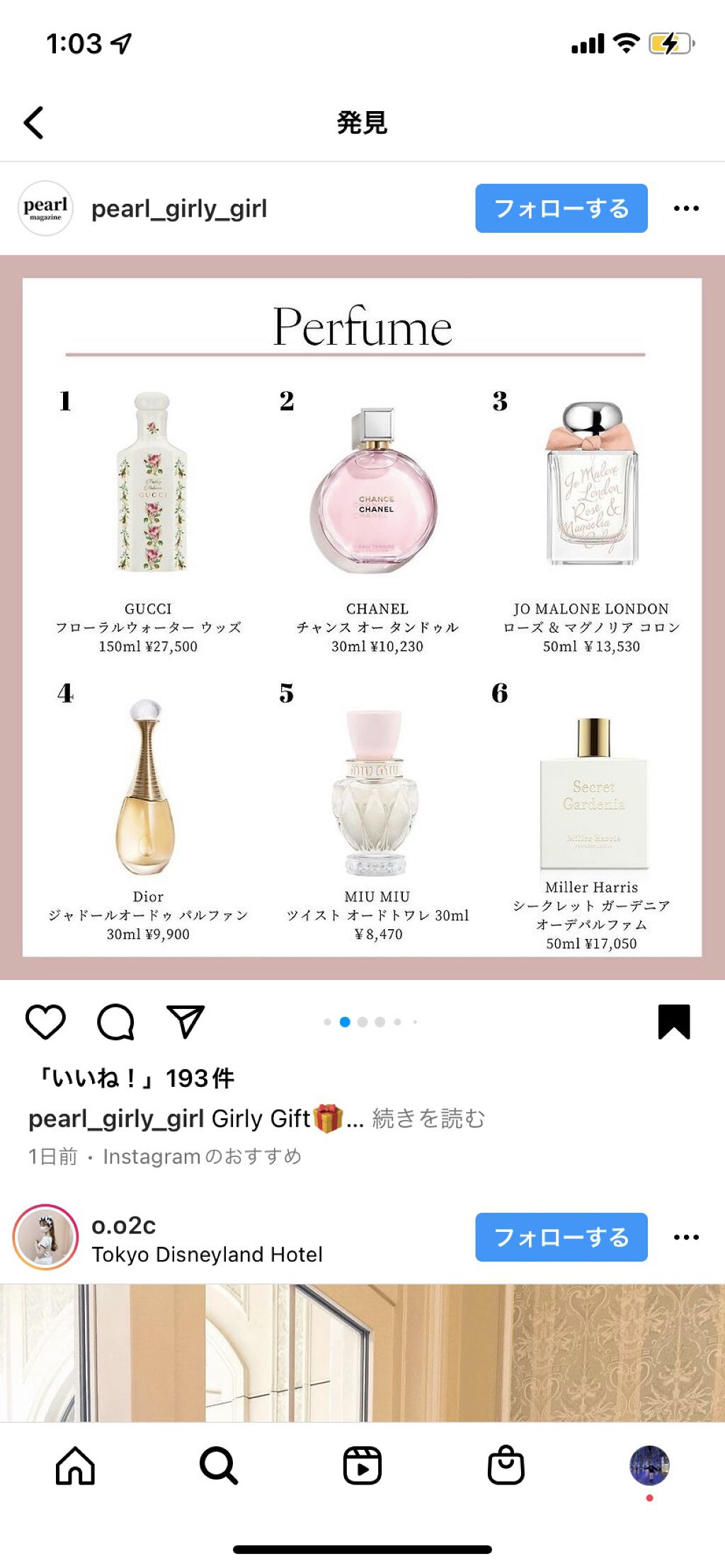Follow o.o2c with フォローする button
The width and height of the screenshot is (725, 1568).
point(561,1237)
